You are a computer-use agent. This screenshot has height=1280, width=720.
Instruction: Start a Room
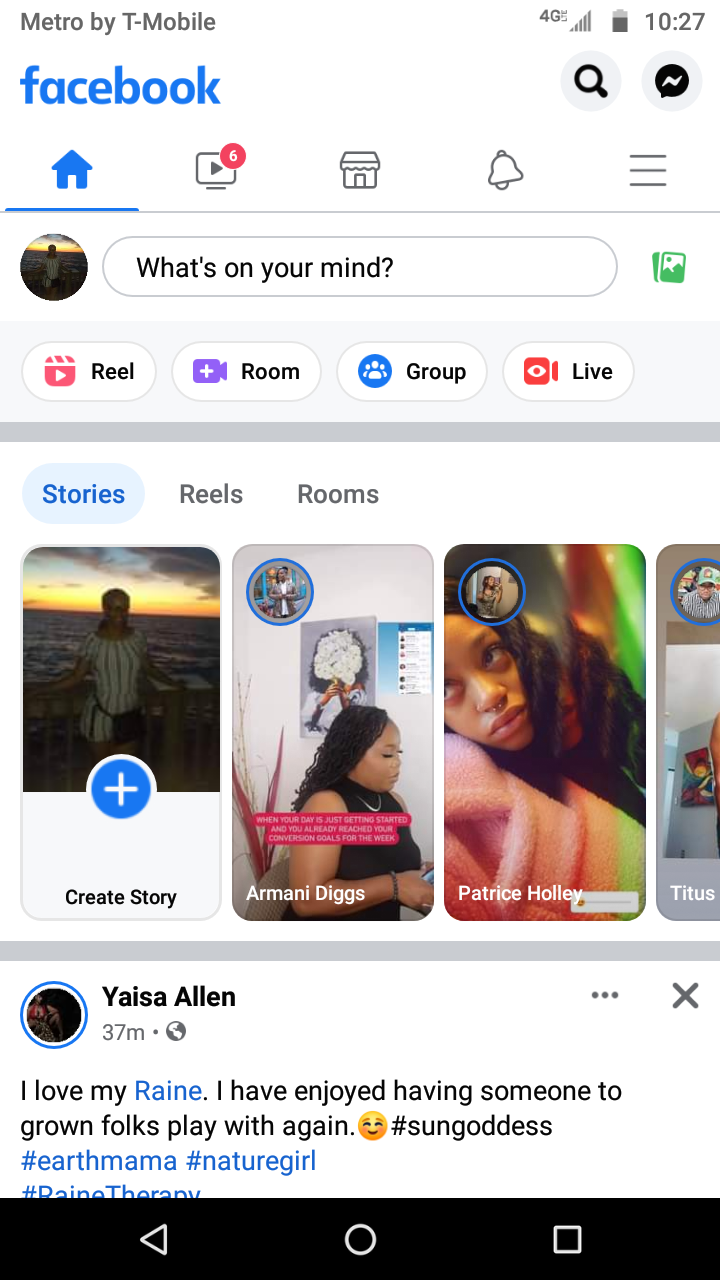coord(246,372)
